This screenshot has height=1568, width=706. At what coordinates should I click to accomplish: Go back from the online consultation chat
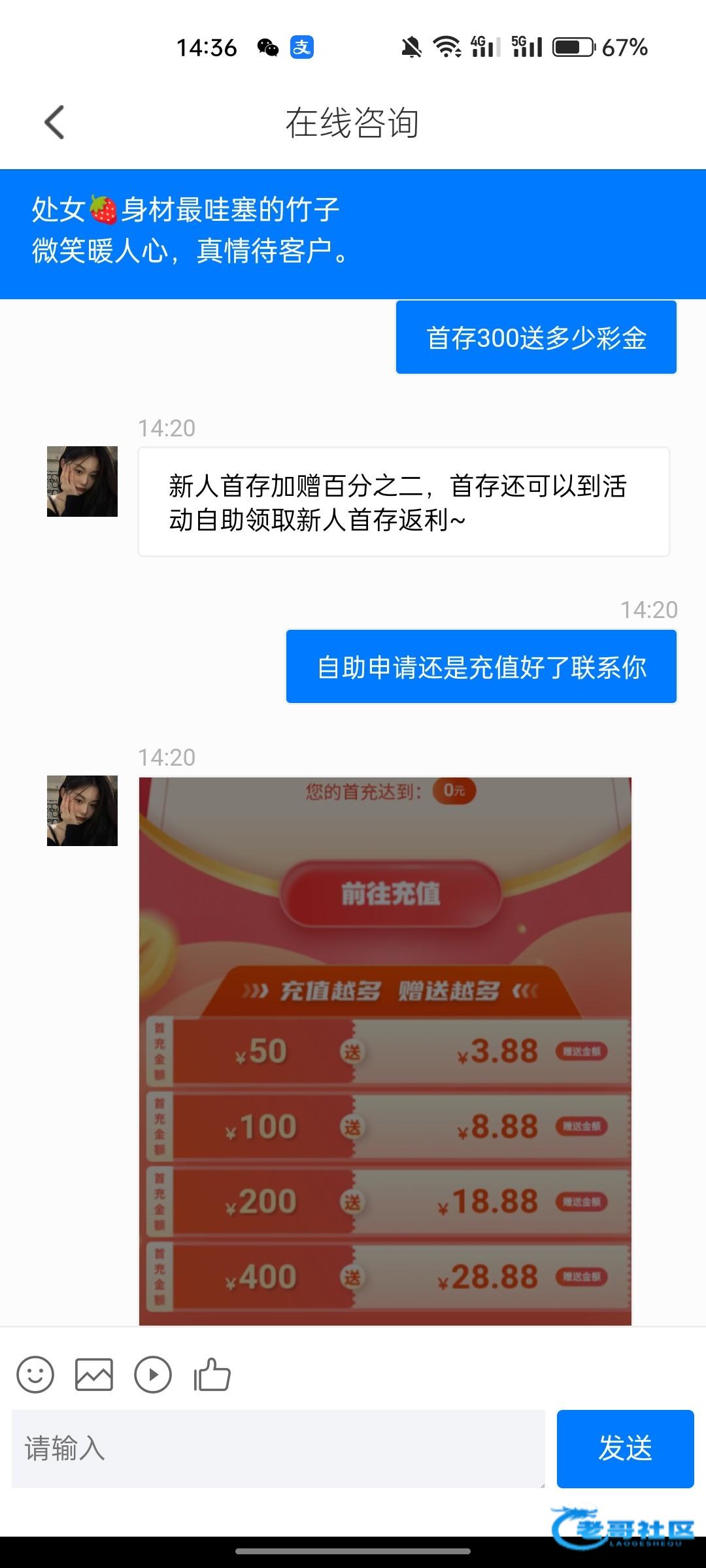[x=55, y=122]
